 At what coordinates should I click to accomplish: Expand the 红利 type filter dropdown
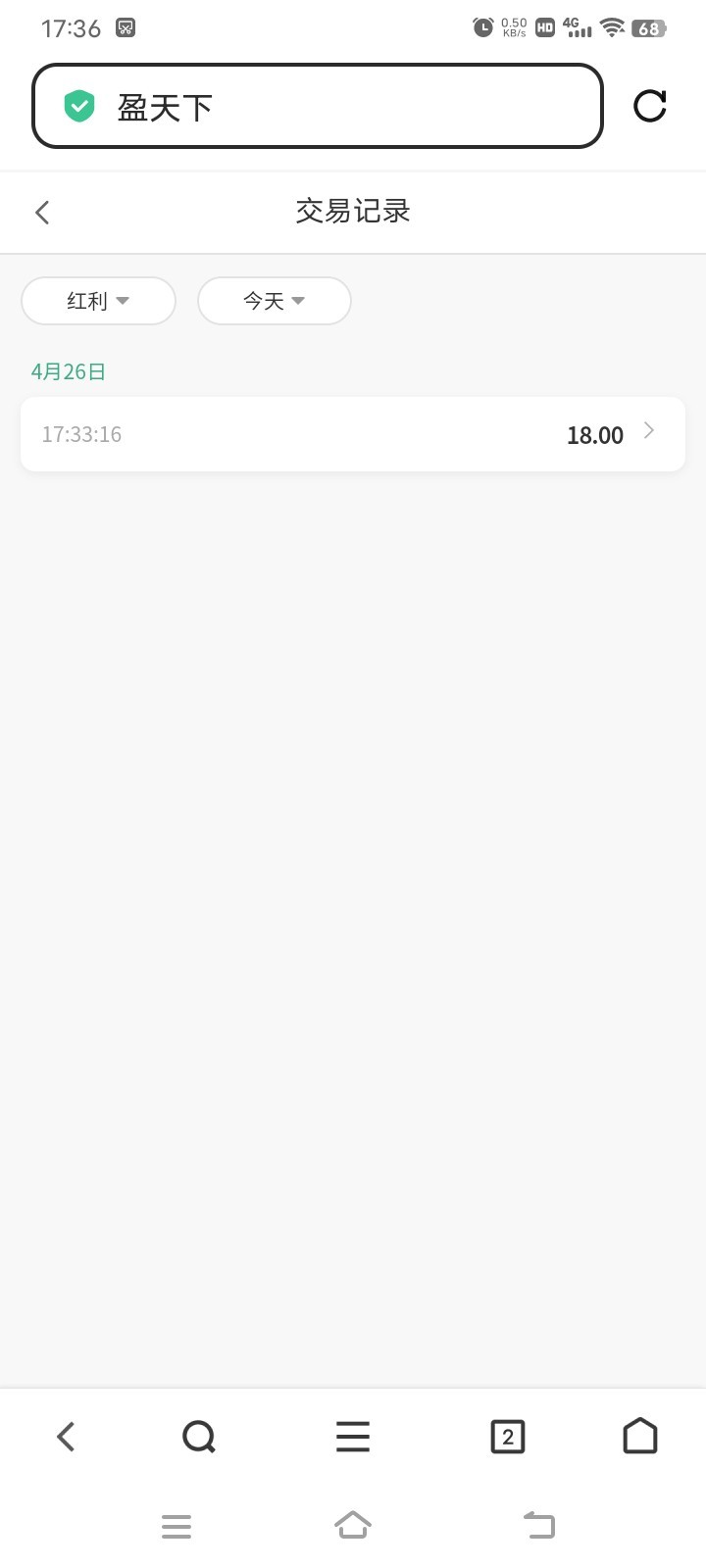pos(98,301)
